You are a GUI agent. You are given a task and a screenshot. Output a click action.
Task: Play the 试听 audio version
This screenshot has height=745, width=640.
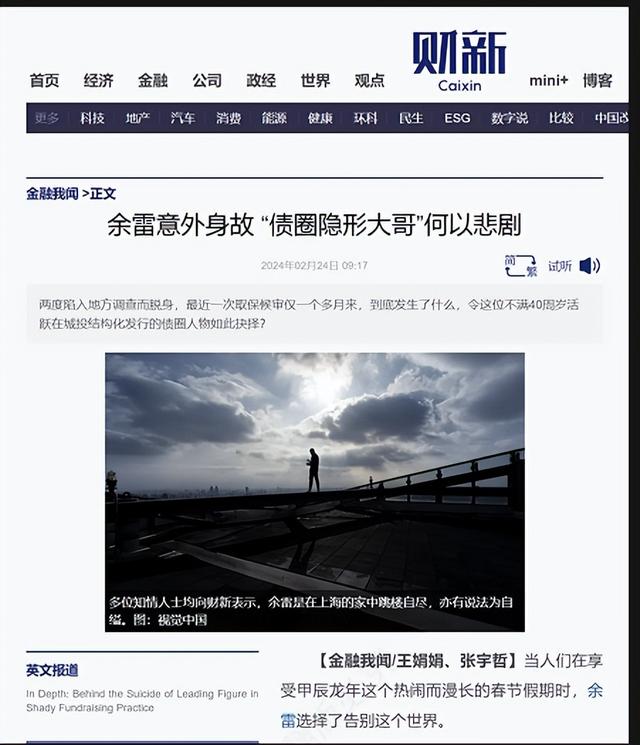tap(573, 266)
